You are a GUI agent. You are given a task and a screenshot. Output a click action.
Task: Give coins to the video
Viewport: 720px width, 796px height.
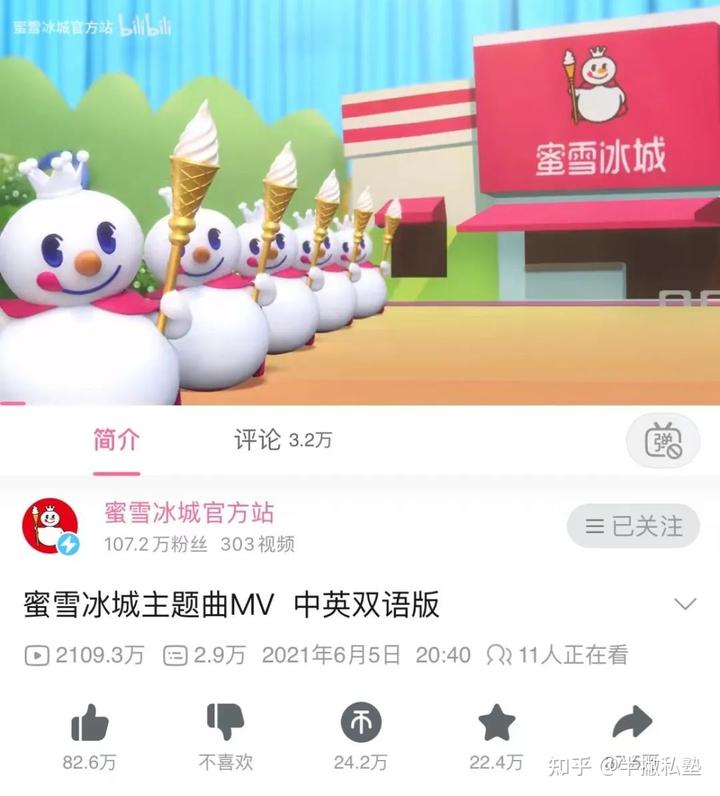[361, 723]
